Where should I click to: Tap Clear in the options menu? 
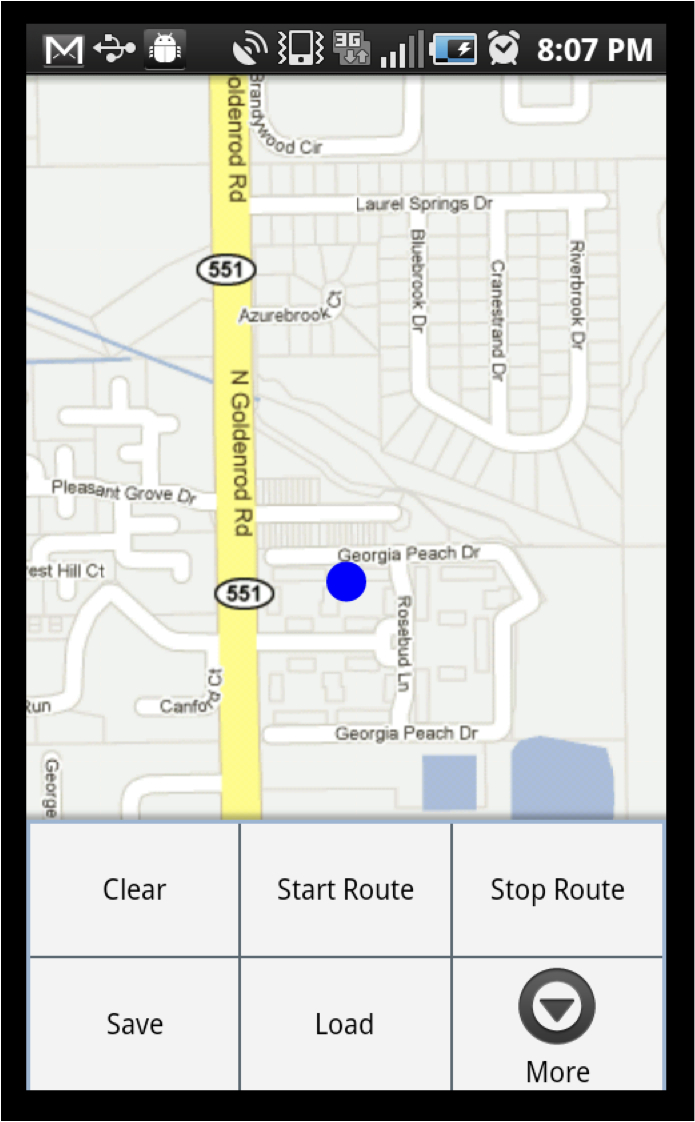pyautogui.click(x=134, y=890)
